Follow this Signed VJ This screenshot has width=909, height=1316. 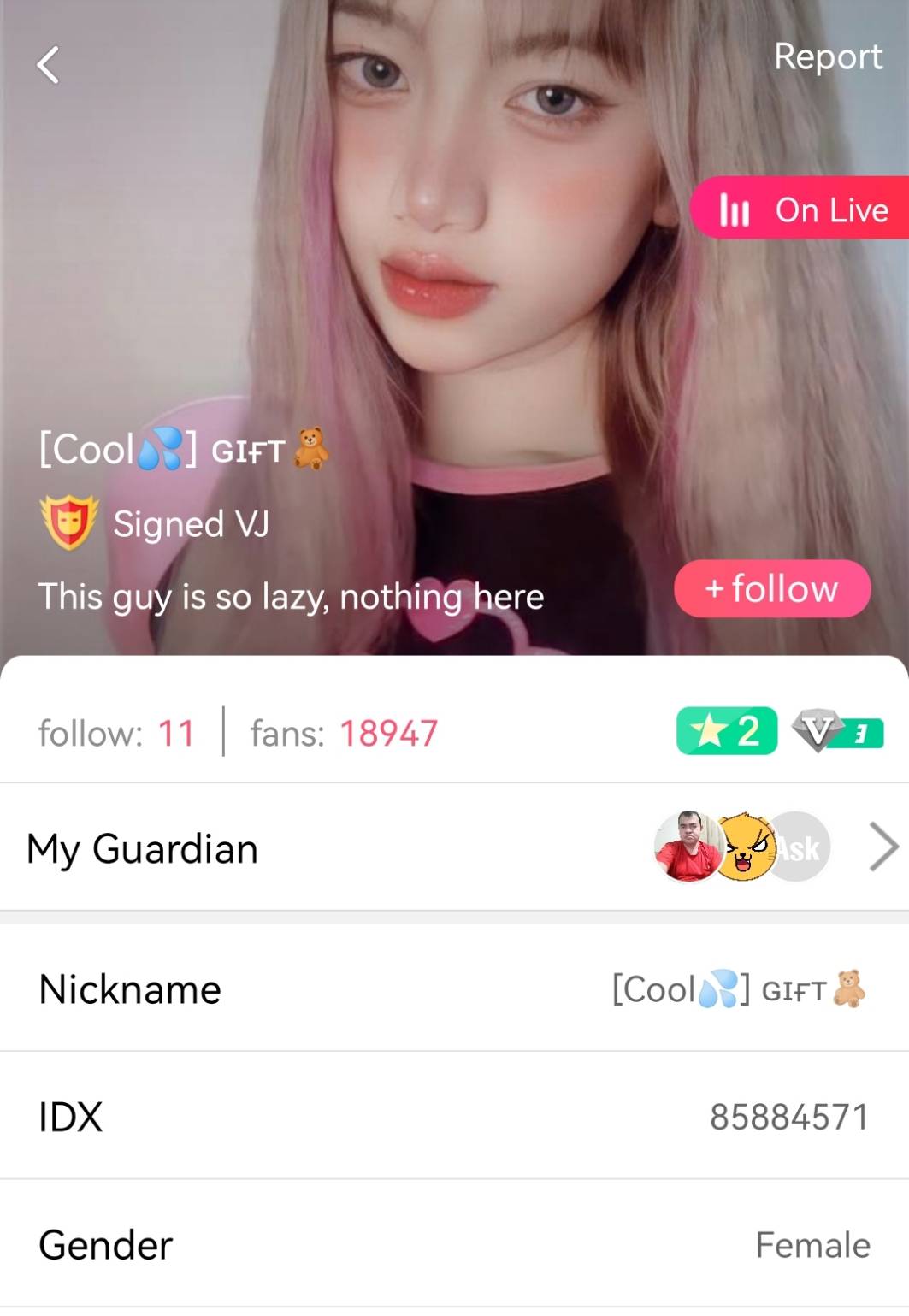[772, 589]
